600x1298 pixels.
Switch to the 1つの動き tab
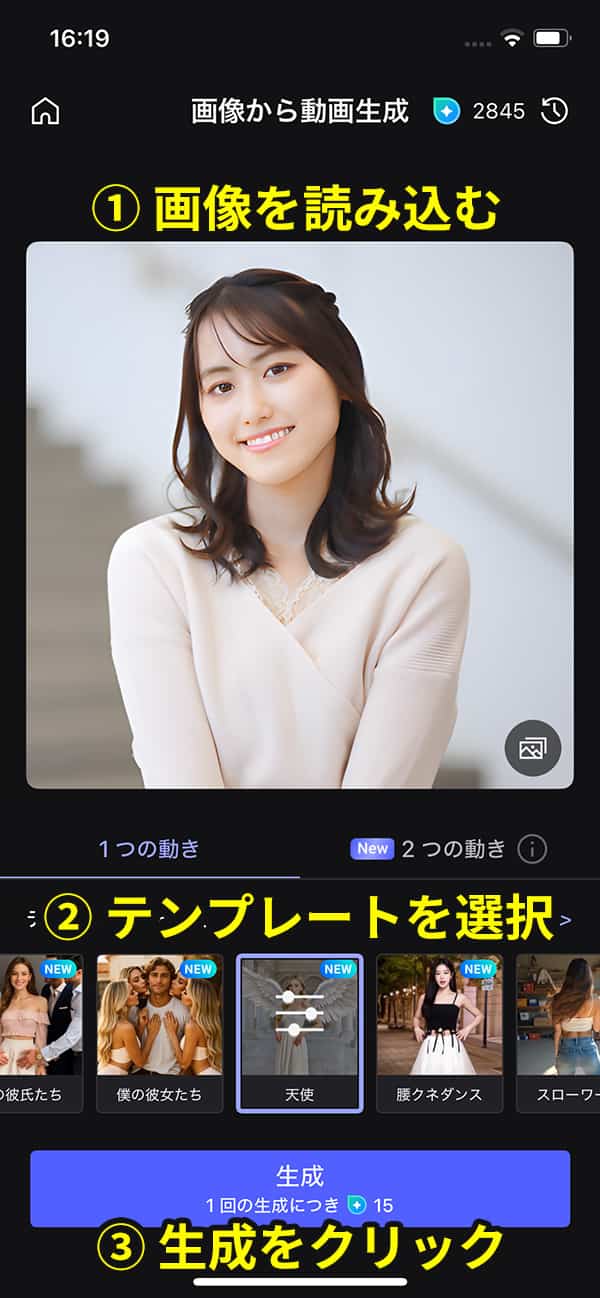(149, 849)
